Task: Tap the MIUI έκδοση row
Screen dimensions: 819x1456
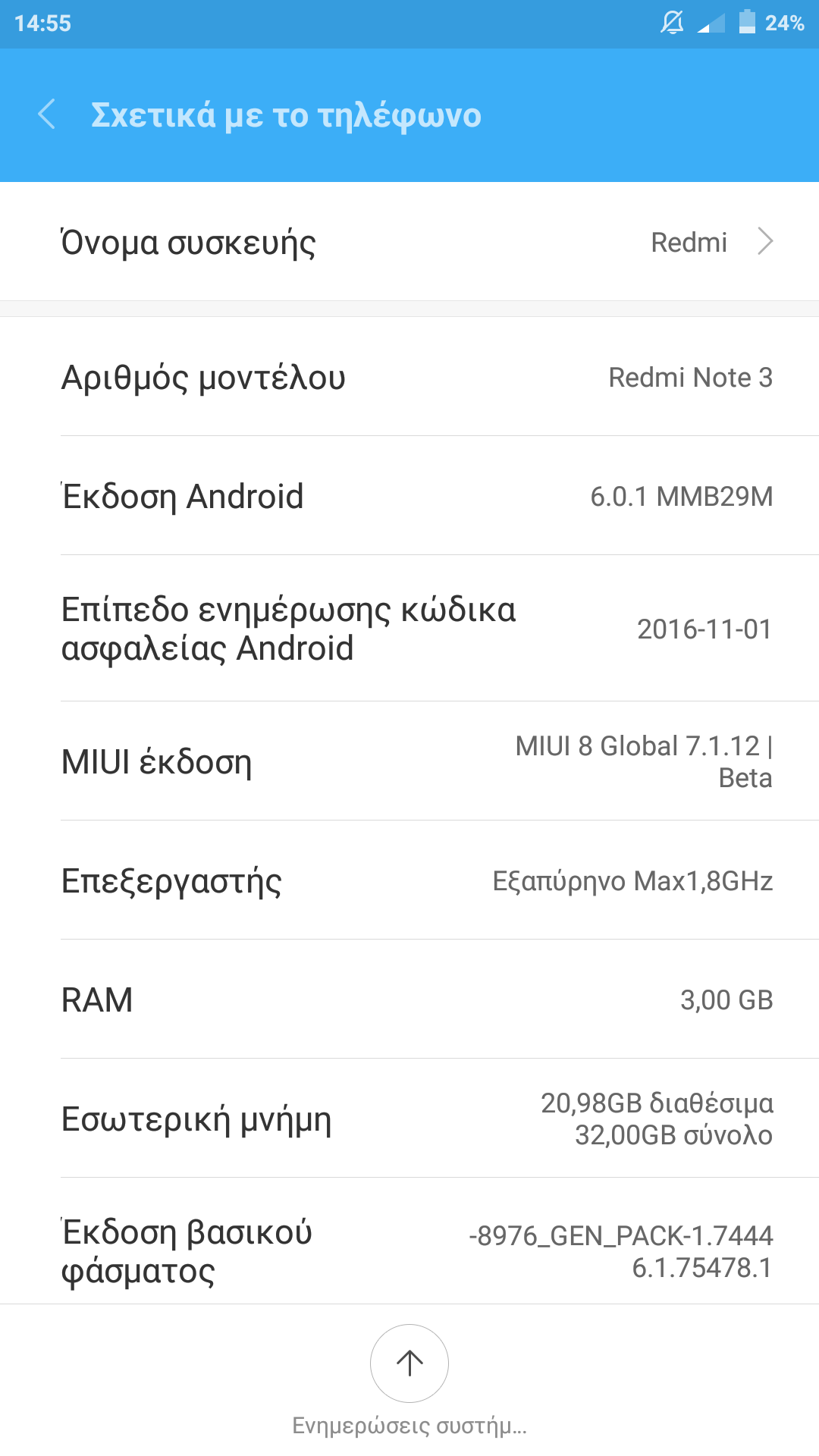Action: click(x=409, y=762)
